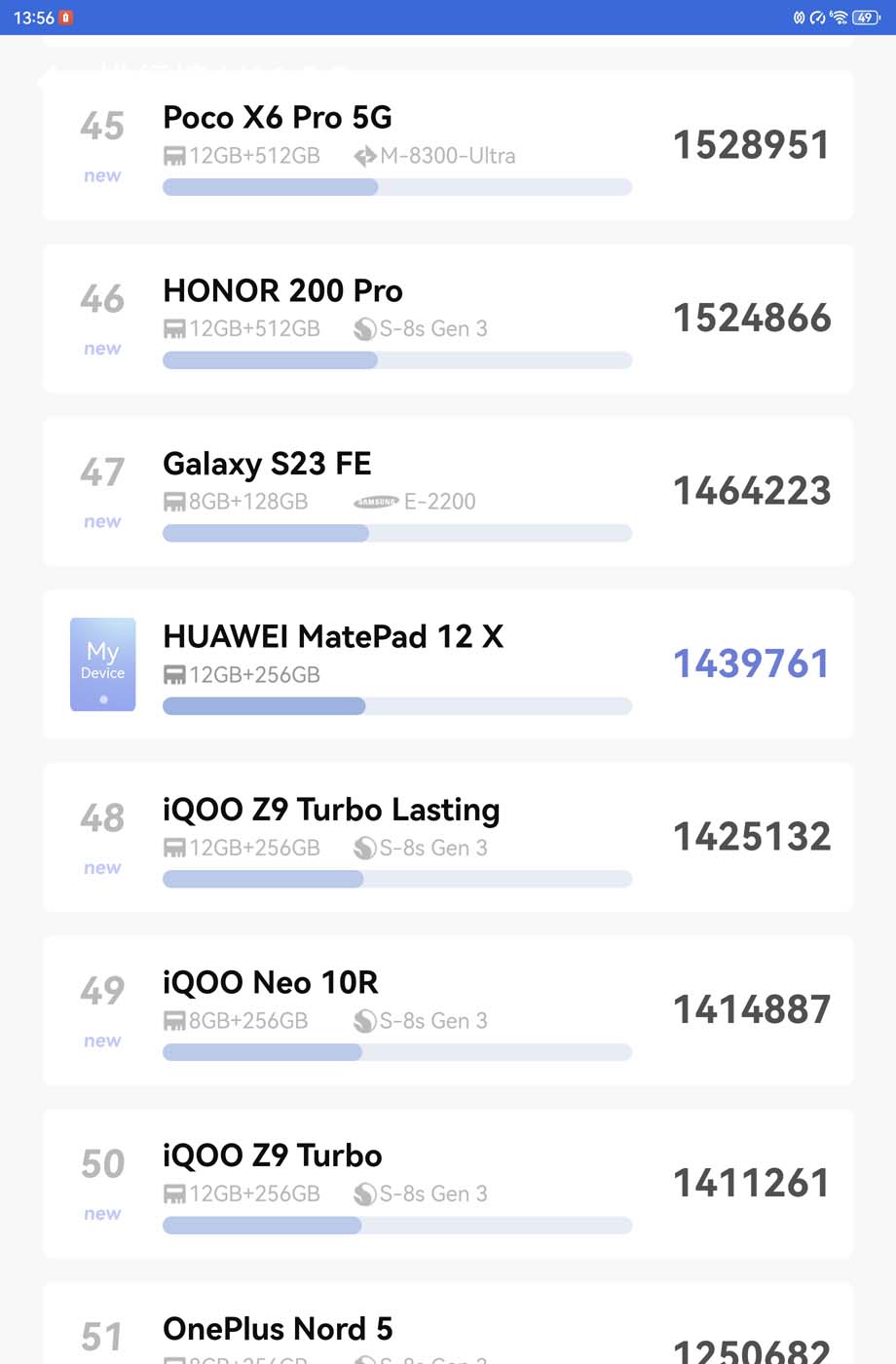The image size is (896, 1364).
Task: Open the OnePlus Nord 5 entry
Action: pos(448,1330)
